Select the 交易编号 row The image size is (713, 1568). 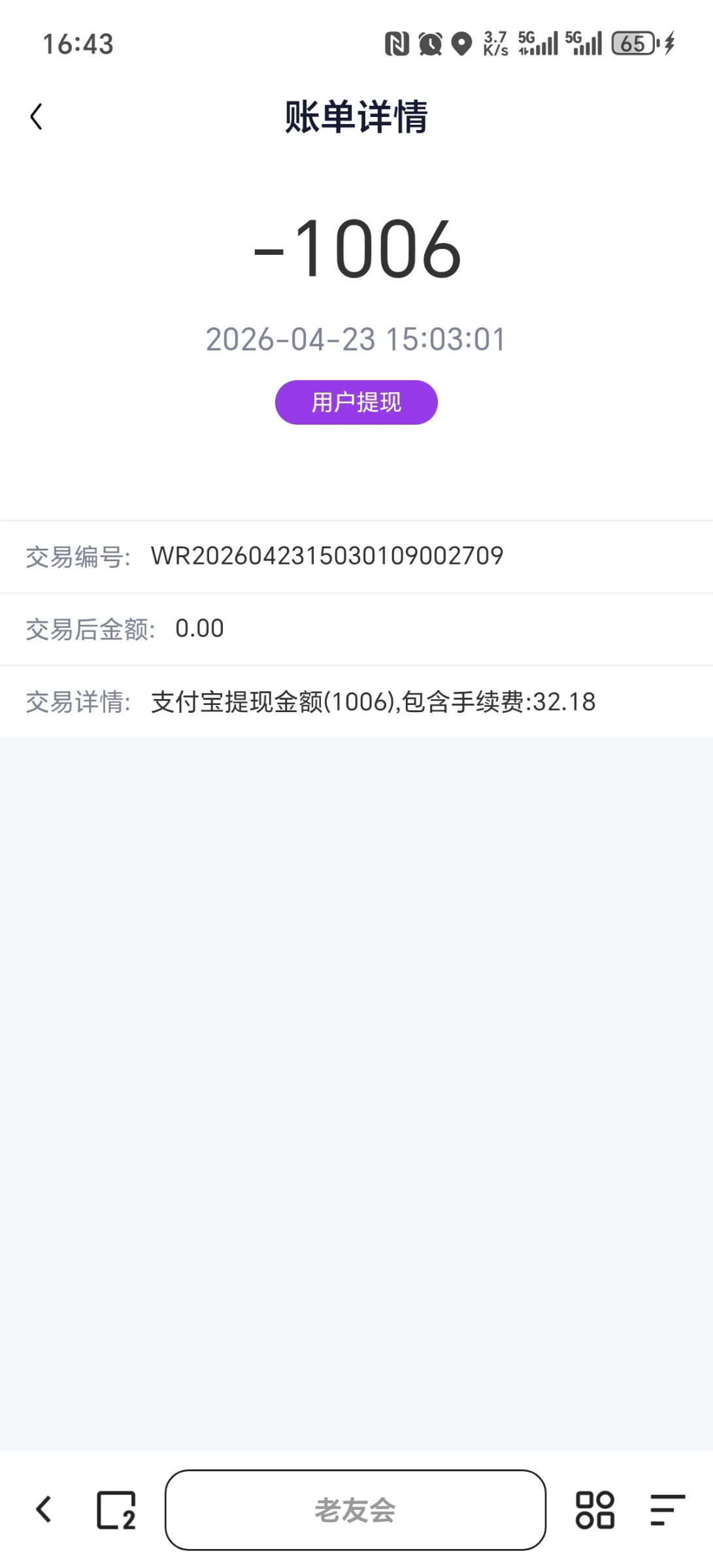pos(77,557)
